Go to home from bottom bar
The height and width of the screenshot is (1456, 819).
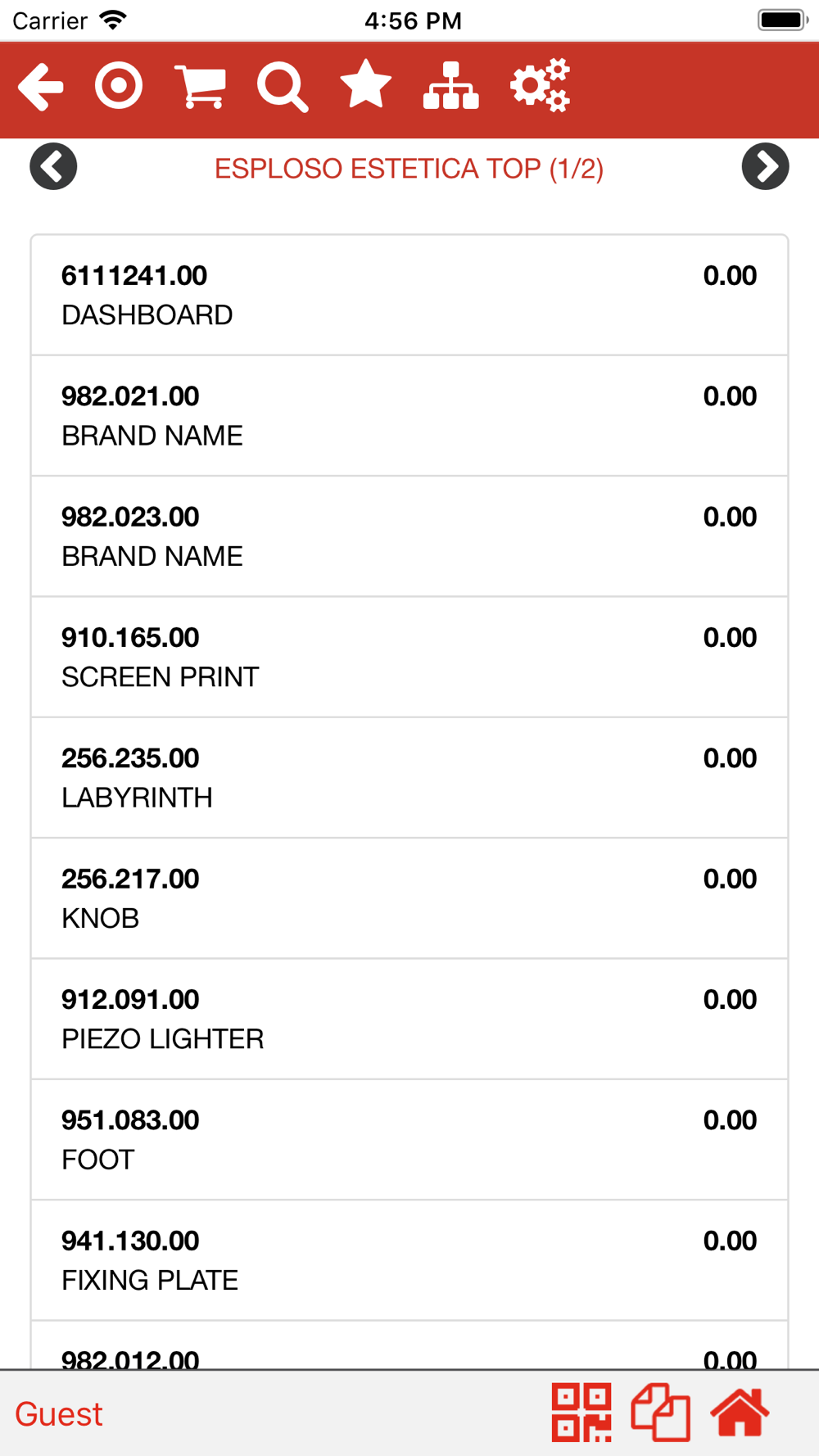pos(740,1413)
